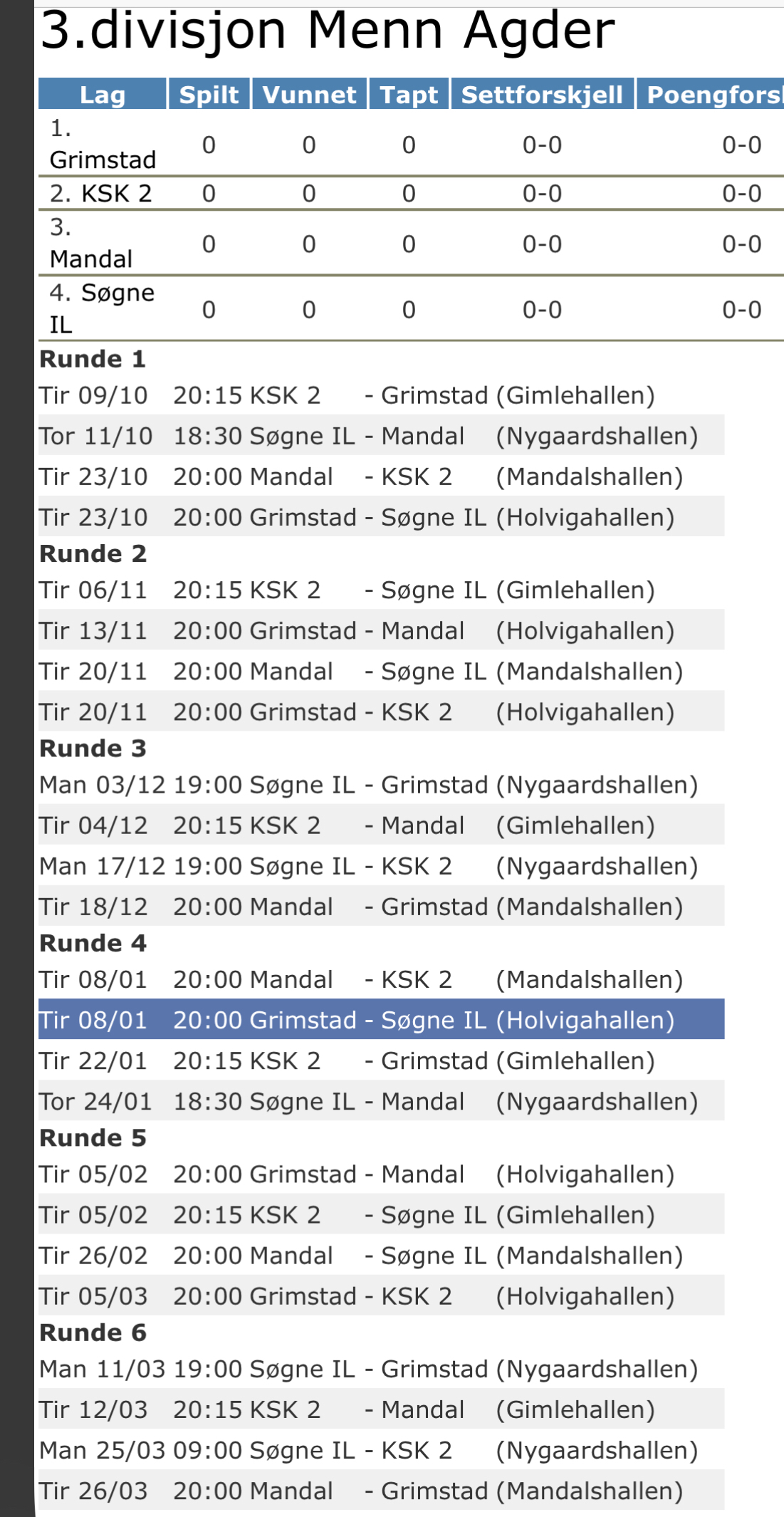Viewport: 784px width, 1517px height.
Task: View the 13/11 Grimstad - Mandal match
Action: (381, 631)
